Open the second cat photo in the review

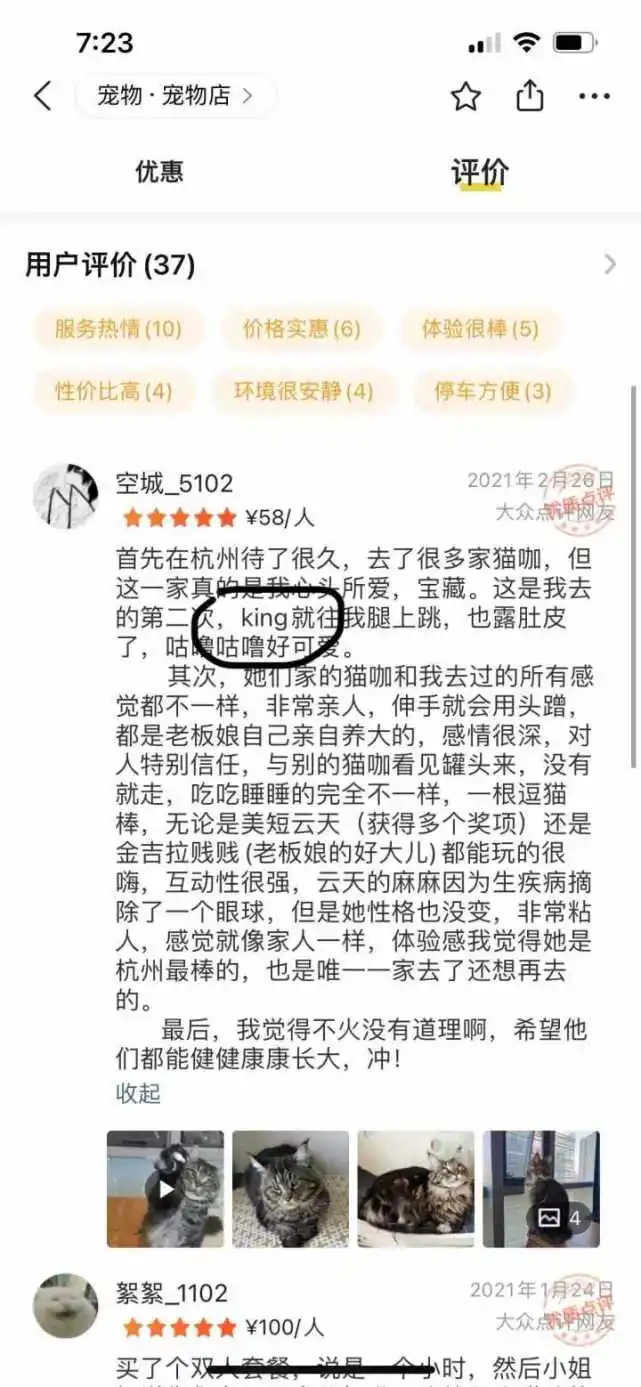pyautogui.click(x=290, y=1189)
